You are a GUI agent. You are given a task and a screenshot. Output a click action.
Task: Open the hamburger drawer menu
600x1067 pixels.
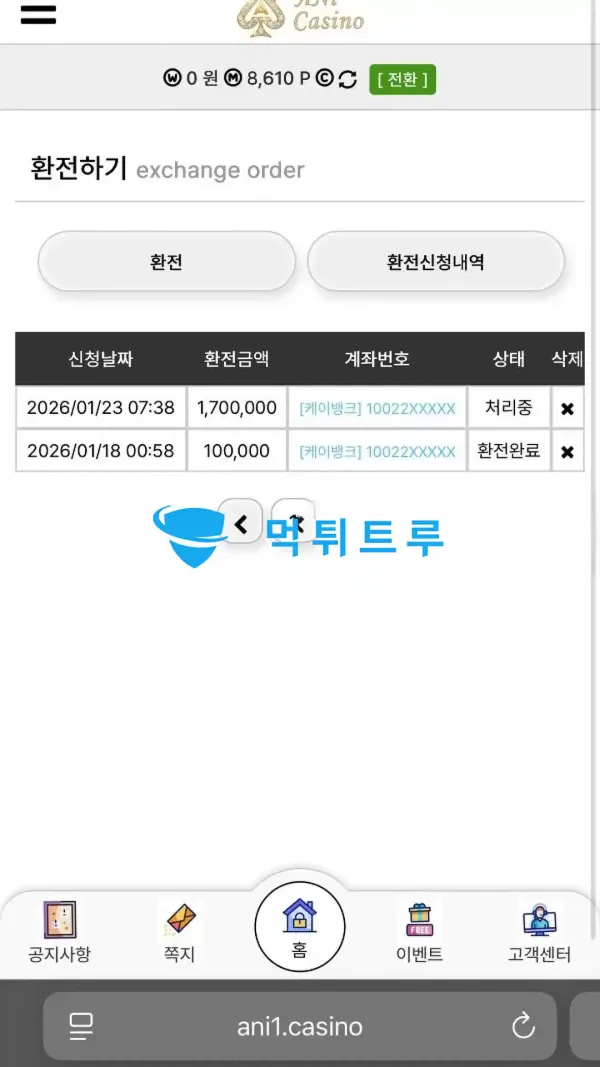pyautogui.click(x=38, y=15)
